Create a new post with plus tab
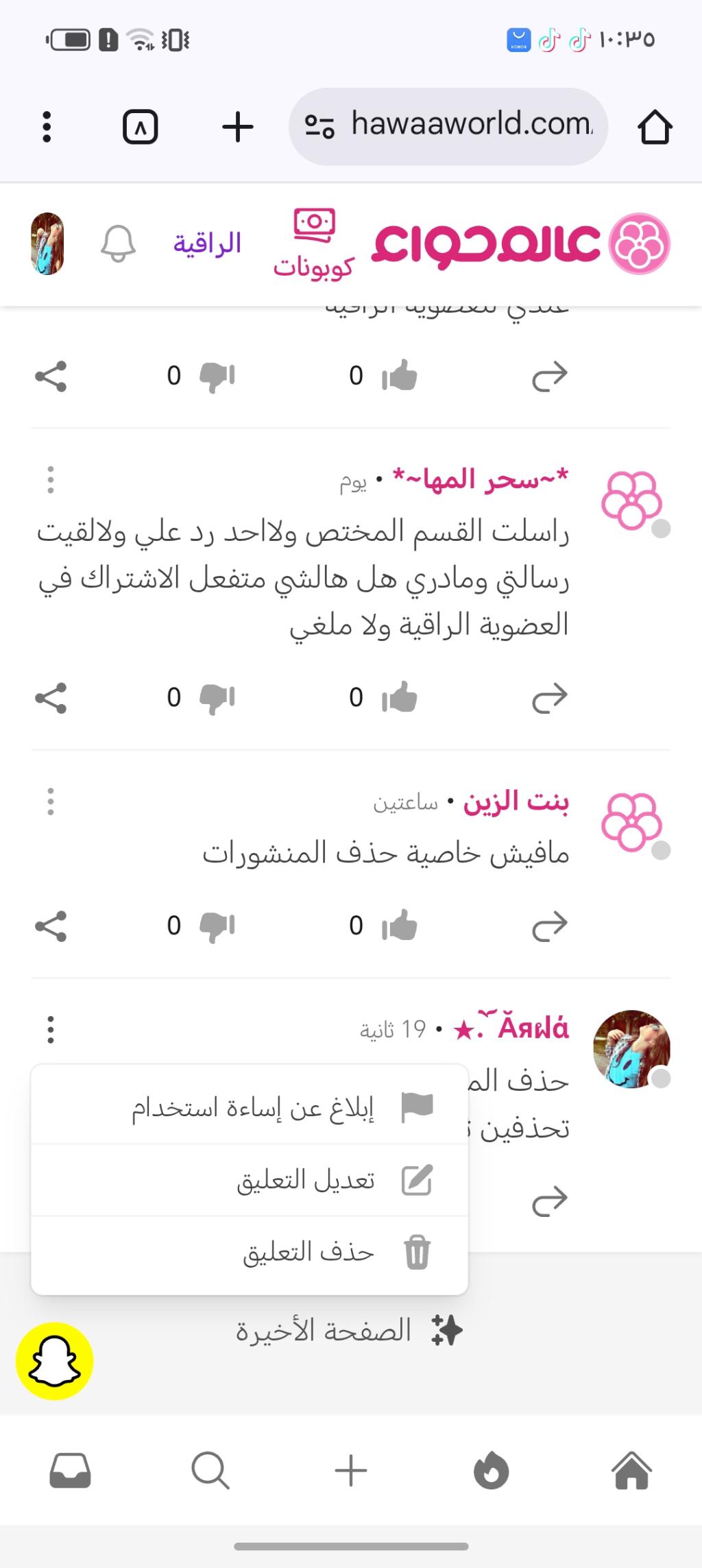Image resolution: width=702 pixels, height=1568 pixels. point(351,1470)
